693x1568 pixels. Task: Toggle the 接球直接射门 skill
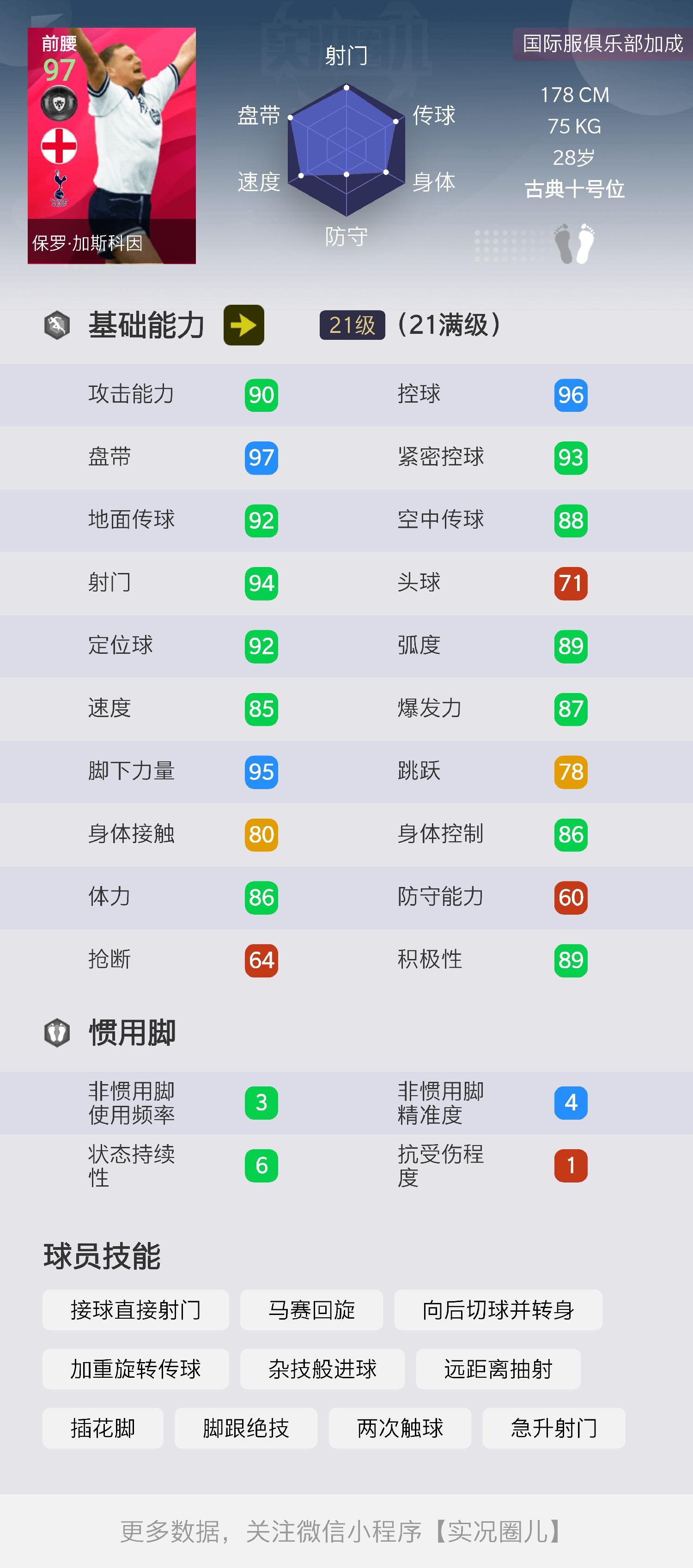tap(135, 1310)
